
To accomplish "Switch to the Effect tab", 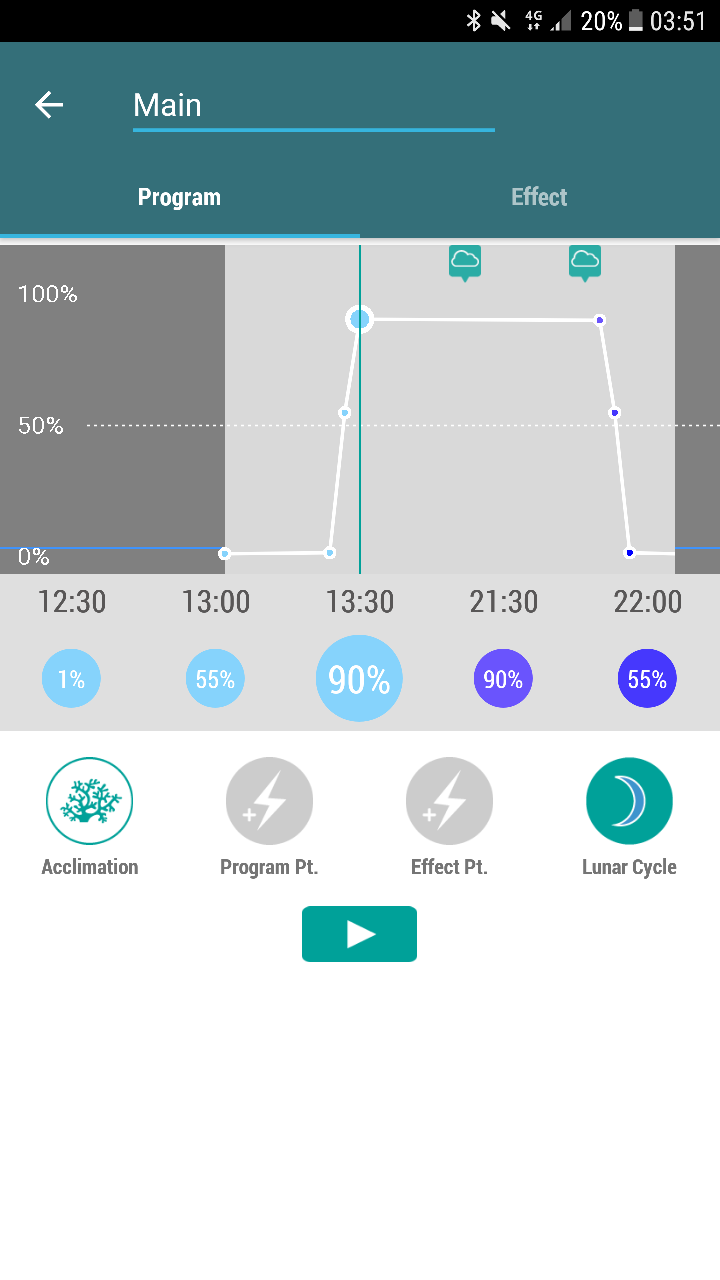I will click(539, 197).
